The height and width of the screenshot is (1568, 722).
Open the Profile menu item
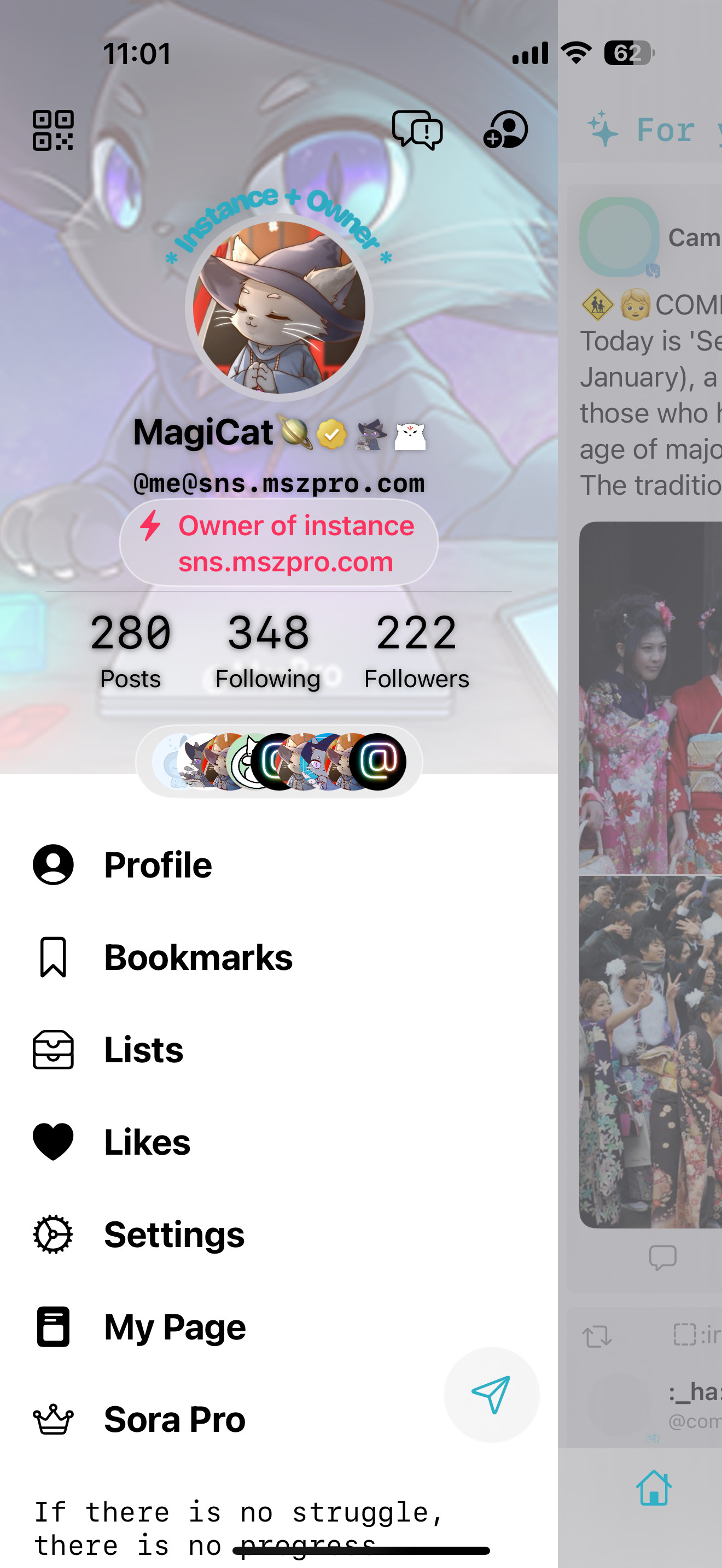pyautogui.click(x=158, y=864)
